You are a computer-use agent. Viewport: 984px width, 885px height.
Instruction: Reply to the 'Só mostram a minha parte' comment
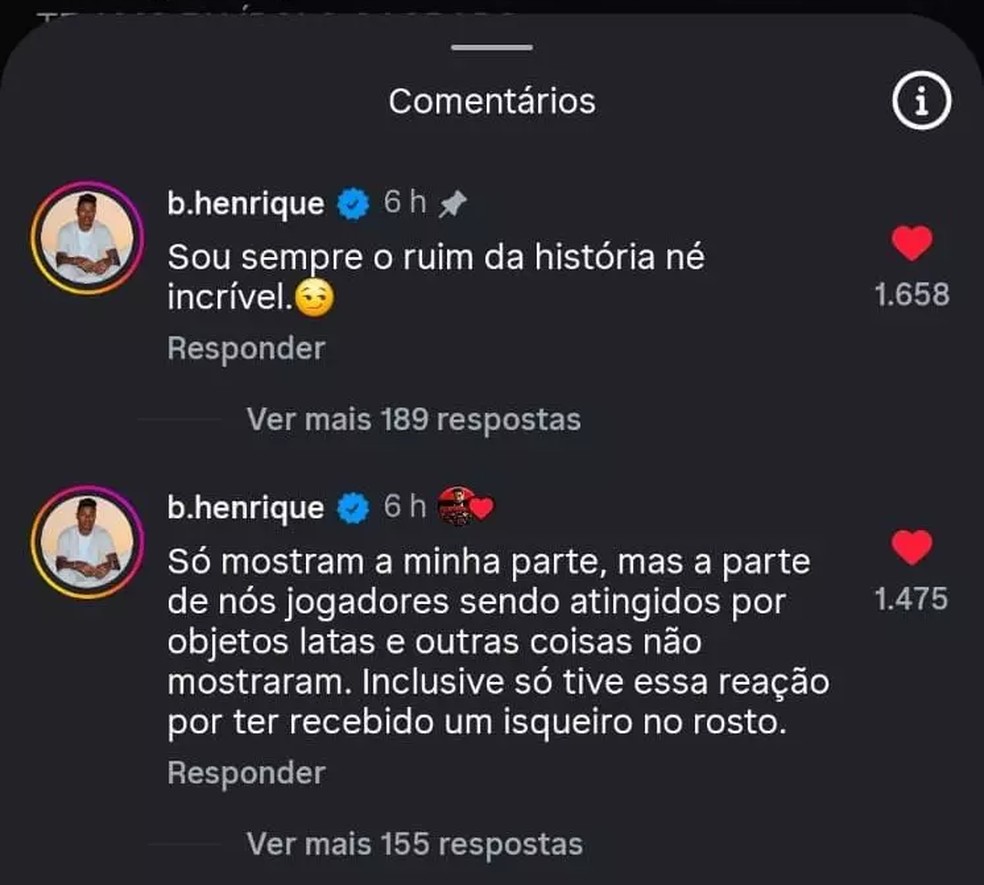(245, 773)
